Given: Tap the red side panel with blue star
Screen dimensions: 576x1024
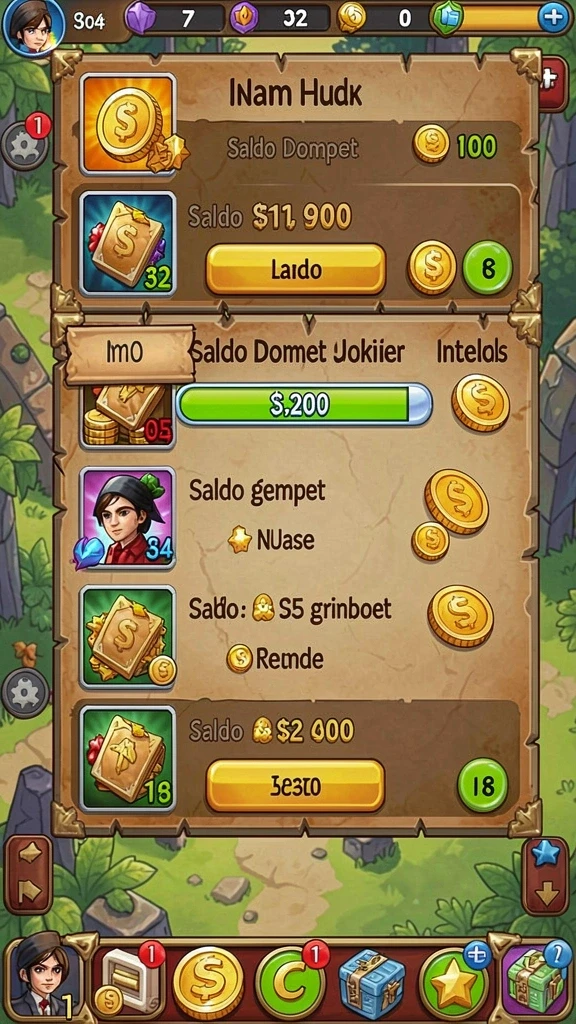Looking at the screenshot, I should 546,876.
